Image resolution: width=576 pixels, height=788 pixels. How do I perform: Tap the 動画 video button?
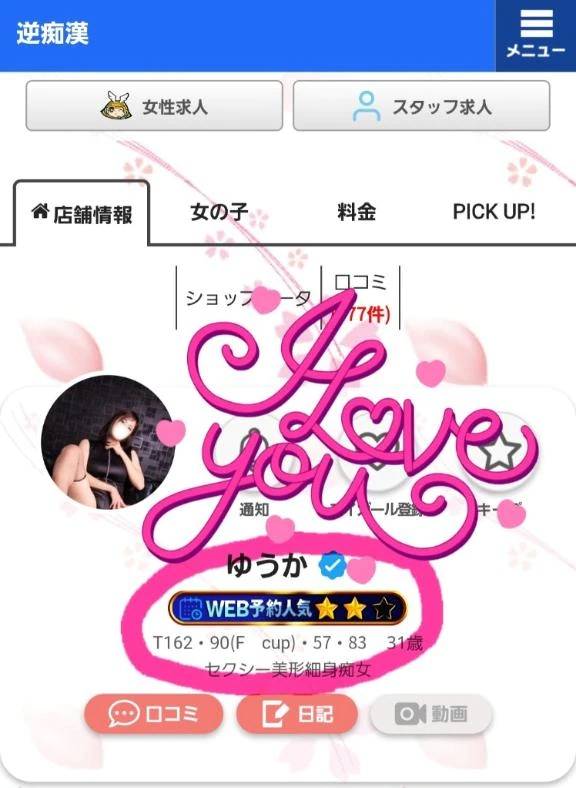click(x=431, y=714)
